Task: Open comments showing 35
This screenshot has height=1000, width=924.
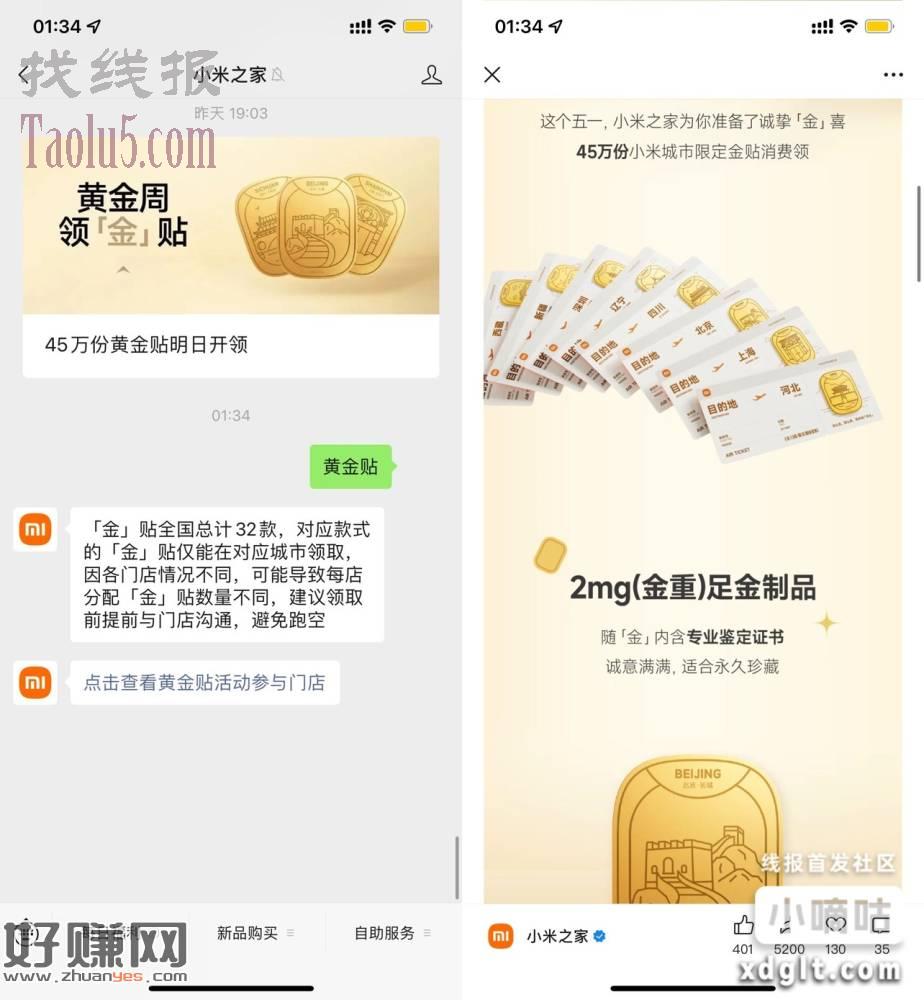Action: tap(881, 928)
